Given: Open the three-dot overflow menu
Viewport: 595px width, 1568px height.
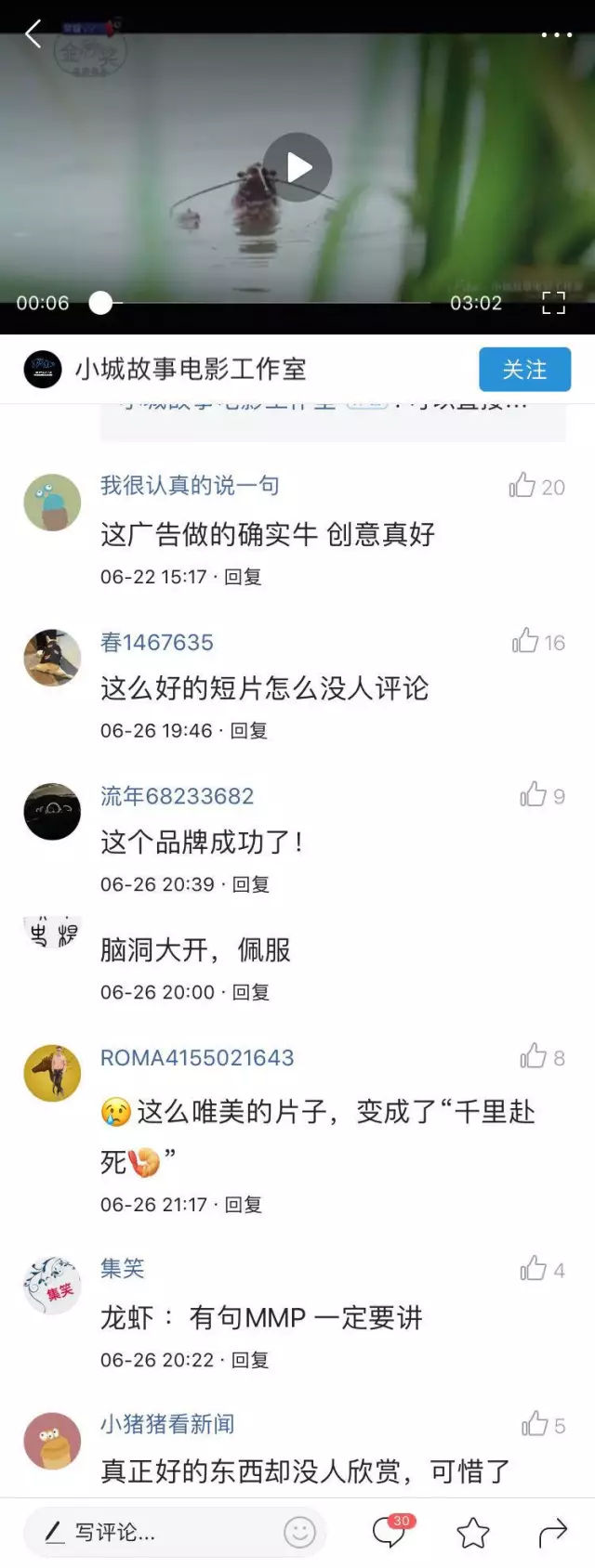Looking at the screenshot, I should (556, 35).
